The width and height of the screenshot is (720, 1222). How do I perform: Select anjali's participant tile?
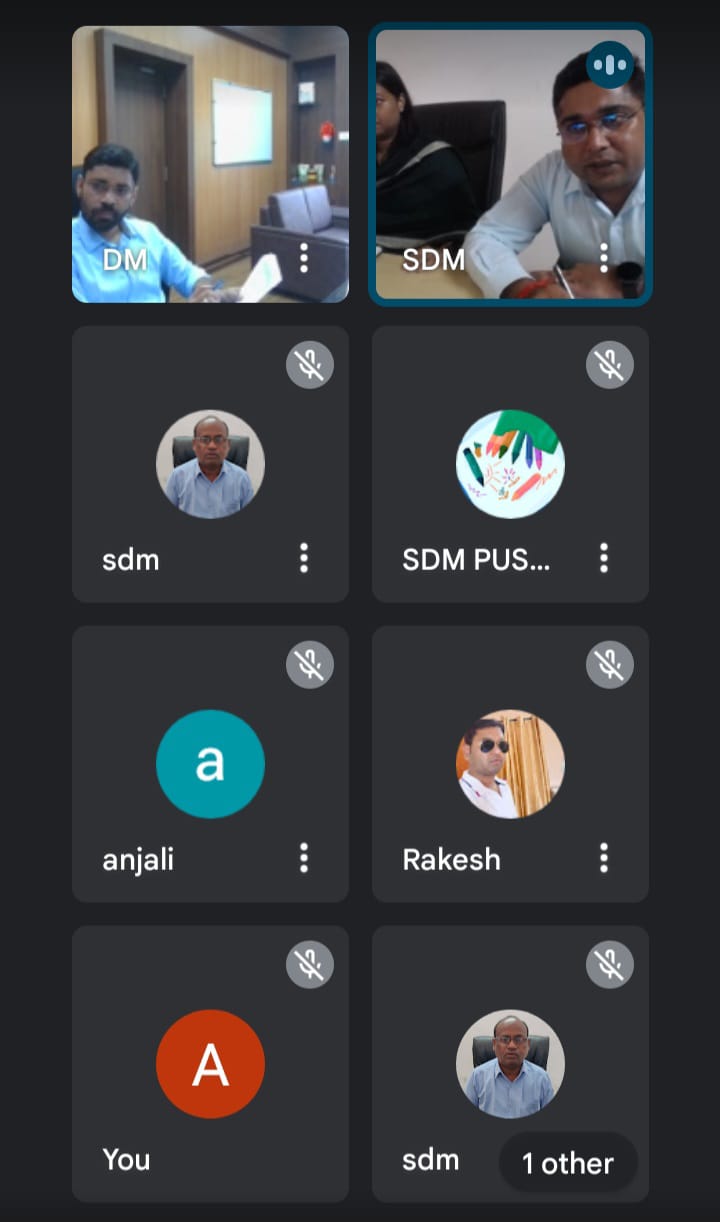click(x=210, y=764)
